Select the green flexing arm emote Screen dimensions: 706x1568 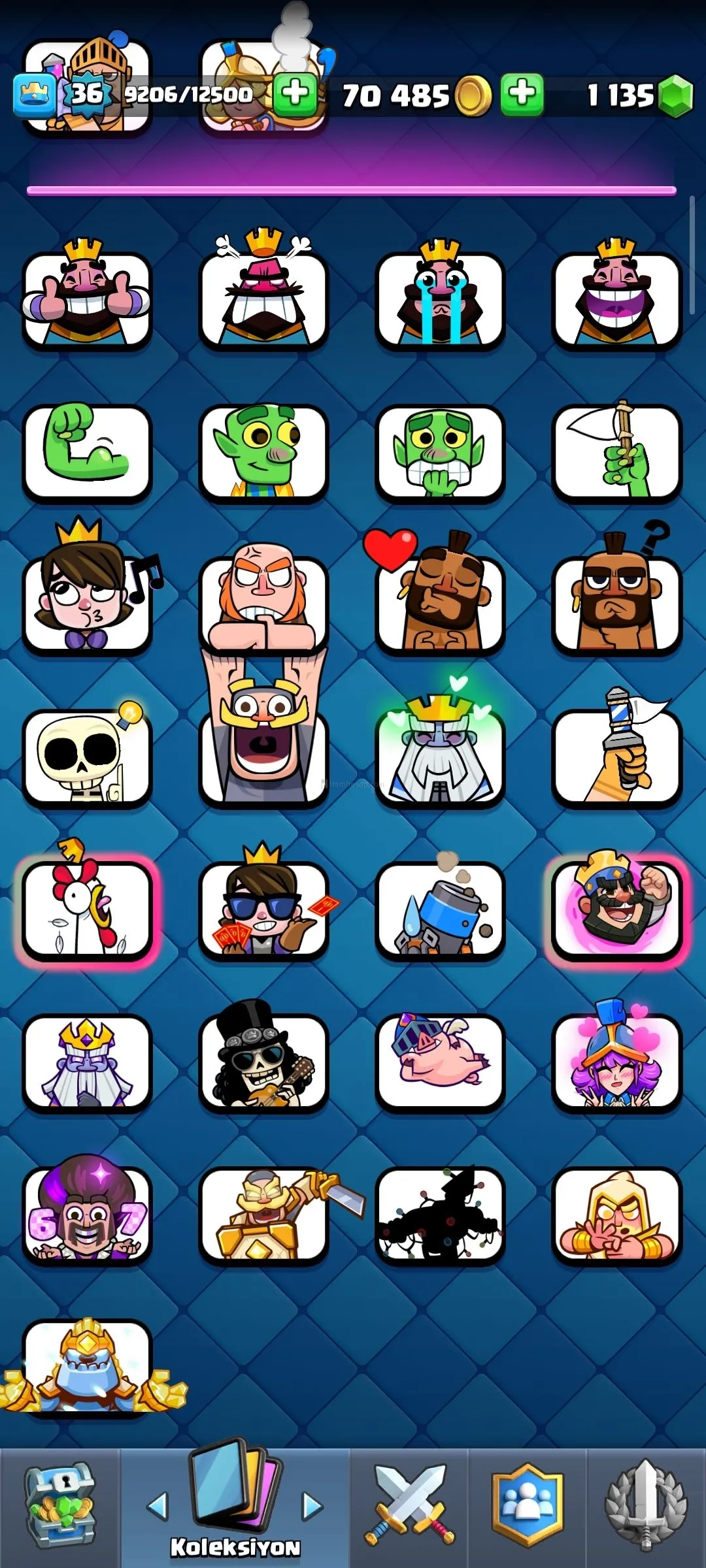tap(87, 451)
